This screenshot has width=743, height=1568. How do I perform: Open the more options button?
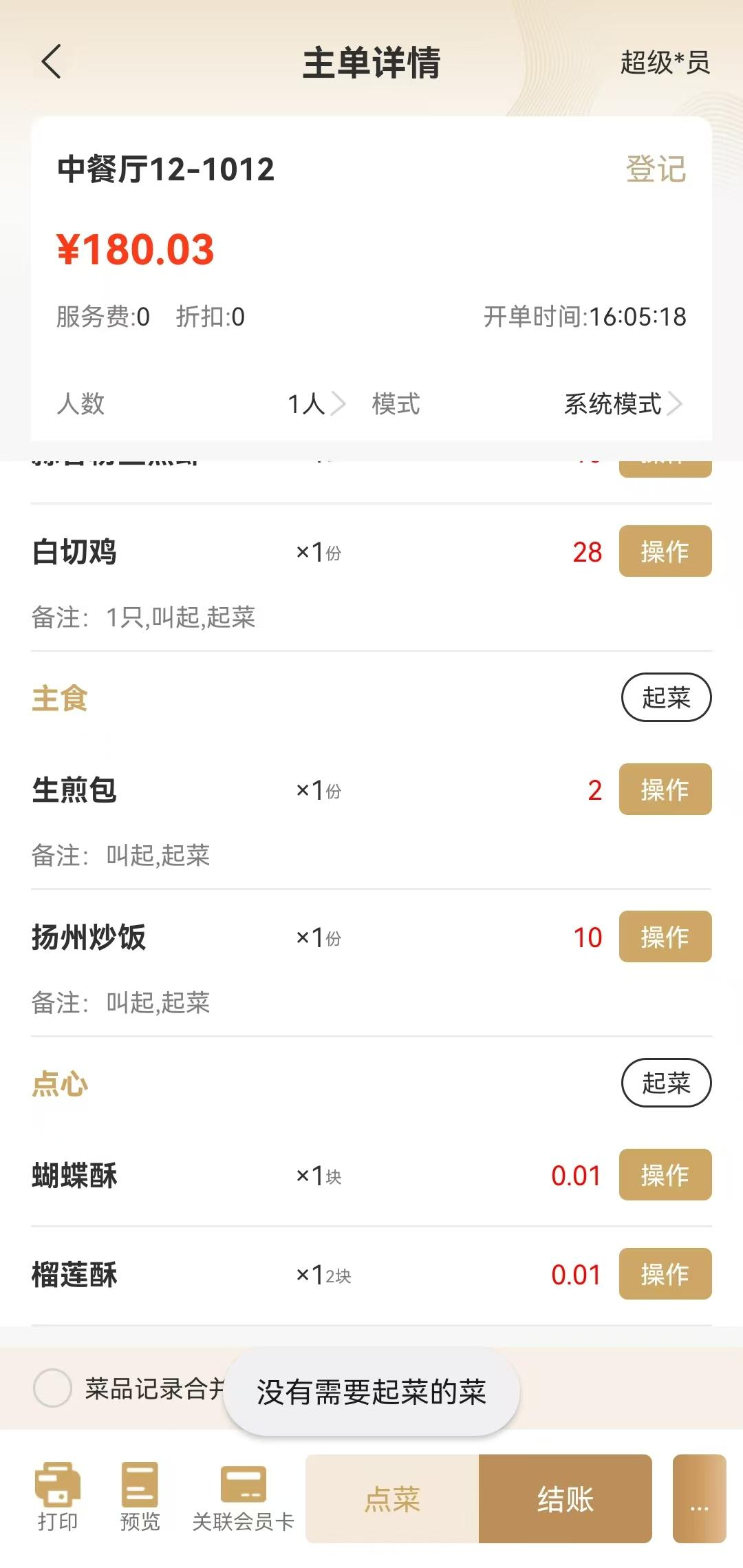point(699,1499)
